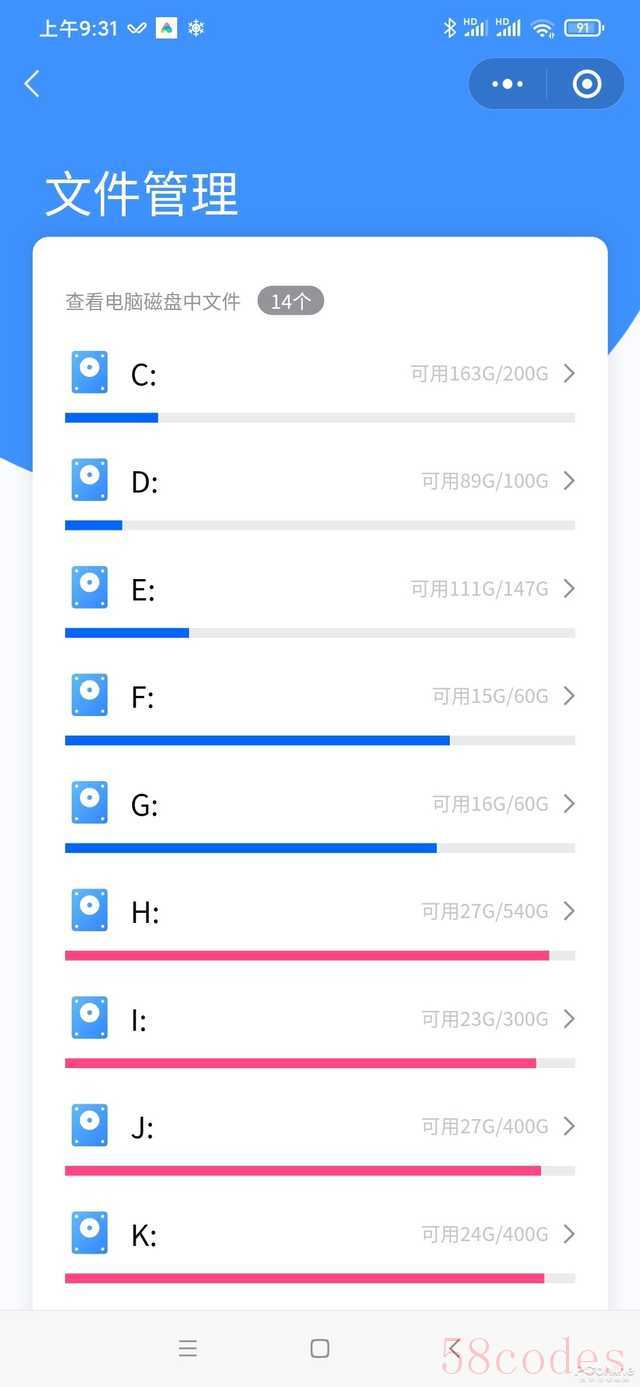Browse drive I: contents
Screen dimensions: 640x1387
click(320, 1029)
